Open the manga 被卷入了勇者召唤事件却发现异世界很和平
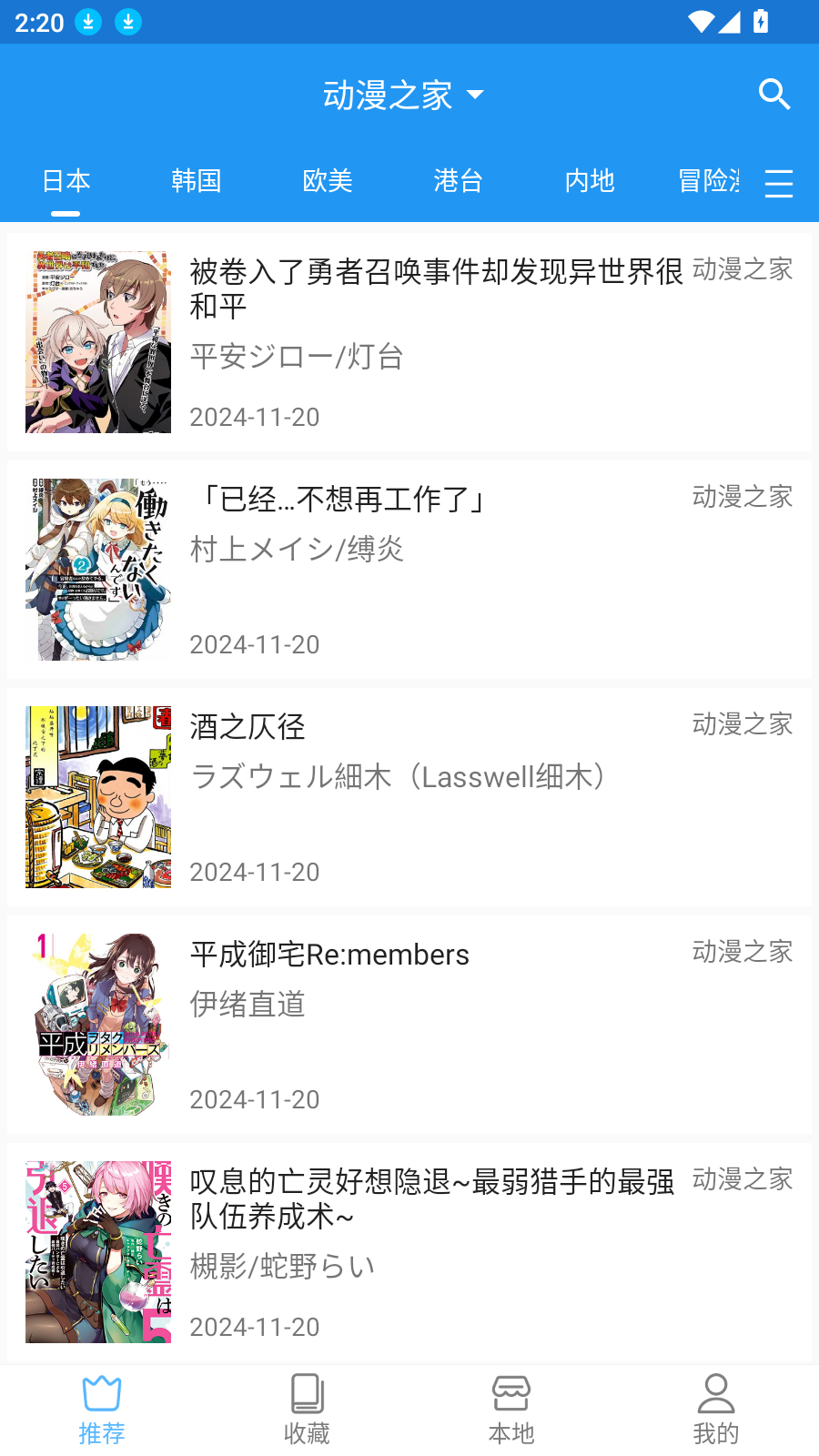Image resolution: width=819 pixels, height=1456 pixels. 409,342
